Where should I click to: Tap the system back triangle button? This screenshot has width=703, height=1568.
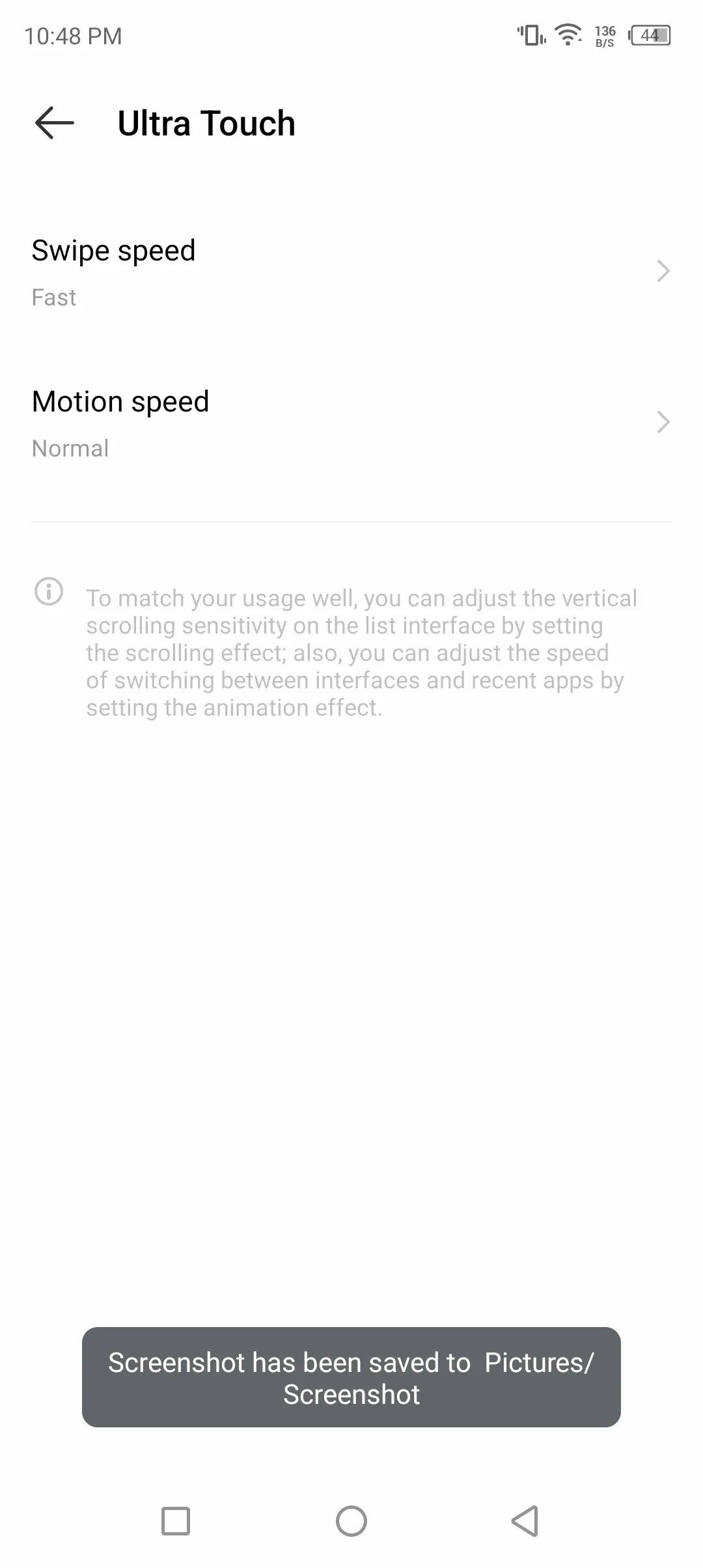[x=525, y=1521]
